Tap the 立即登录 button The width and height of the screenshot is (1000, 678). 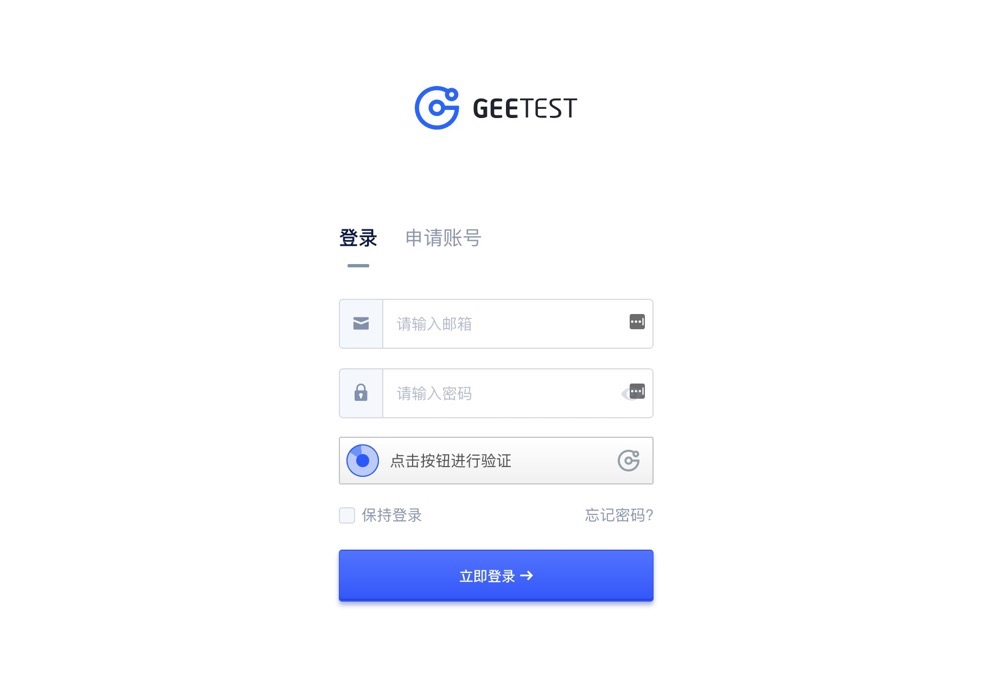point(496,576)
